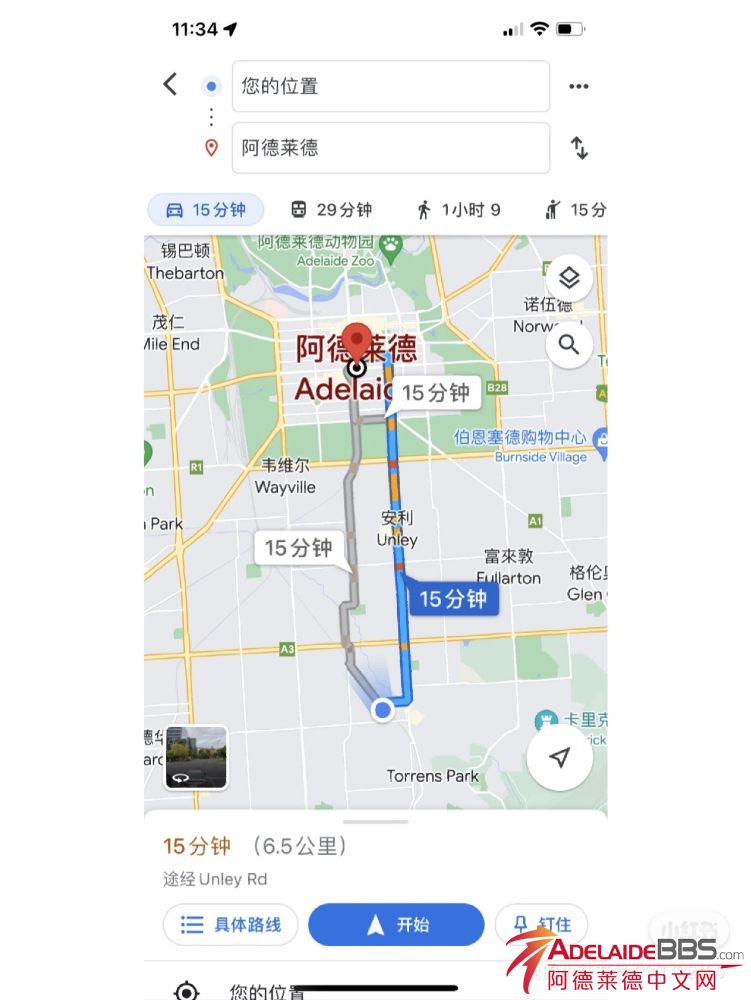
Task: Pin this route with 钉住
Action: (x=541, y=925)
